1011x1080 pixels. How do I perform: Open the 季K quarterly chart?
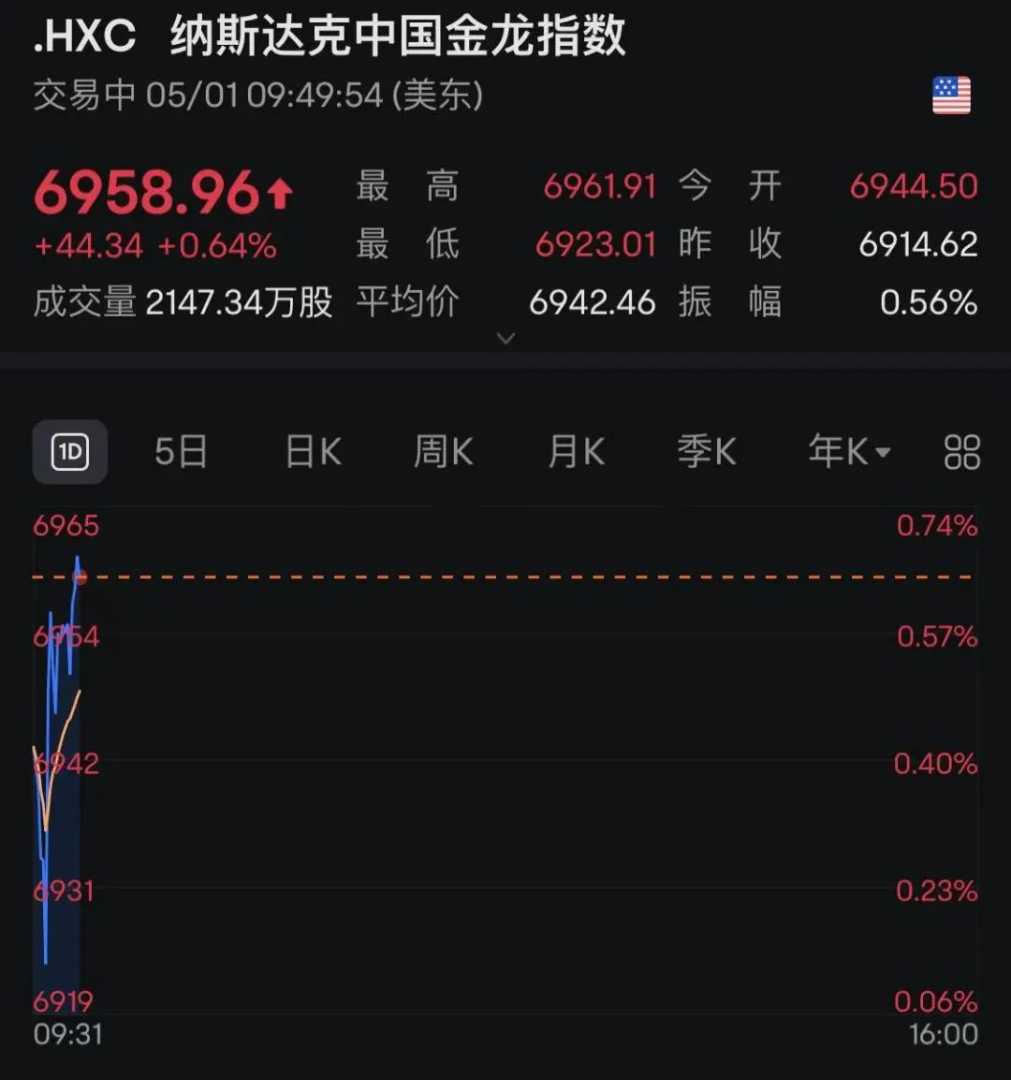point(706,453)
